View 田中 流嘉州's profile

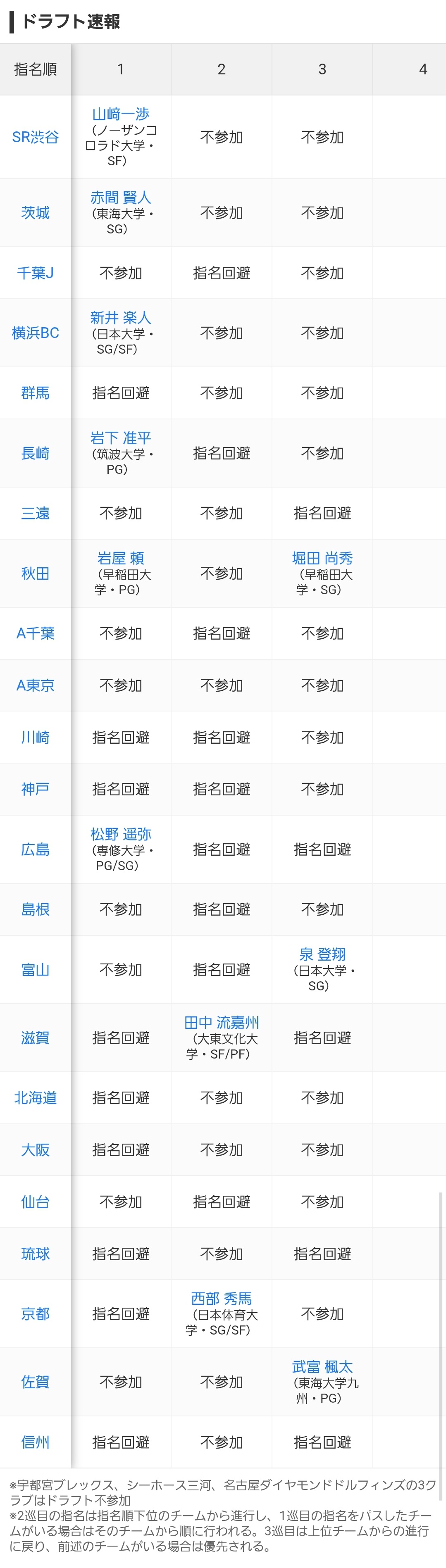[221, 1023]
